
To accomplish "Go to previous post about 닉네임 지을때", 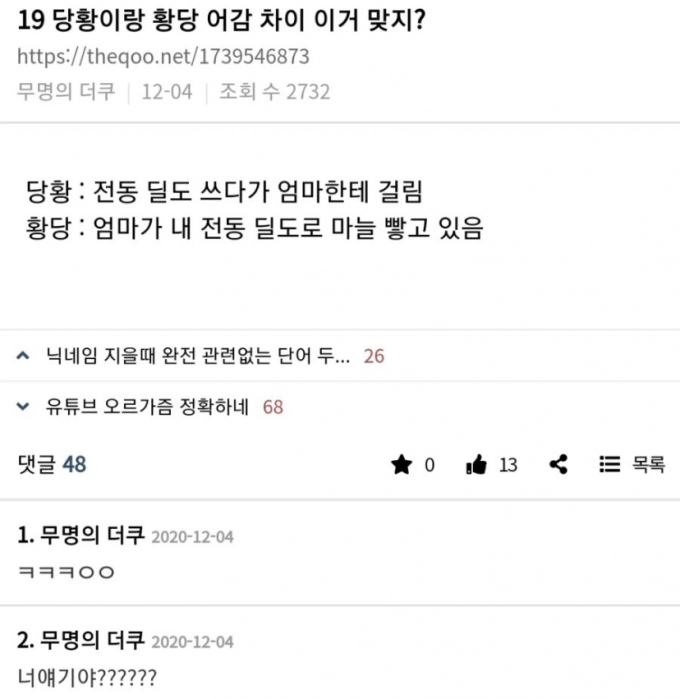I will (x=198, y=355).
